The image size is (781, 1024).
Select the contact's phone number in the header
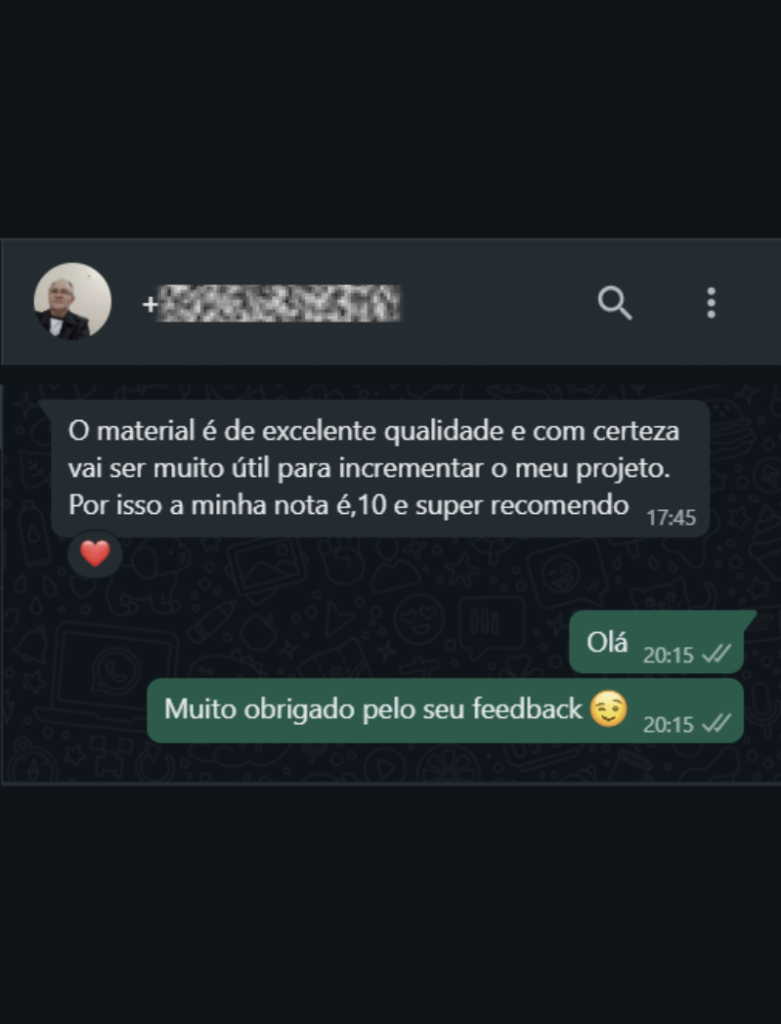tap(270, 303)
